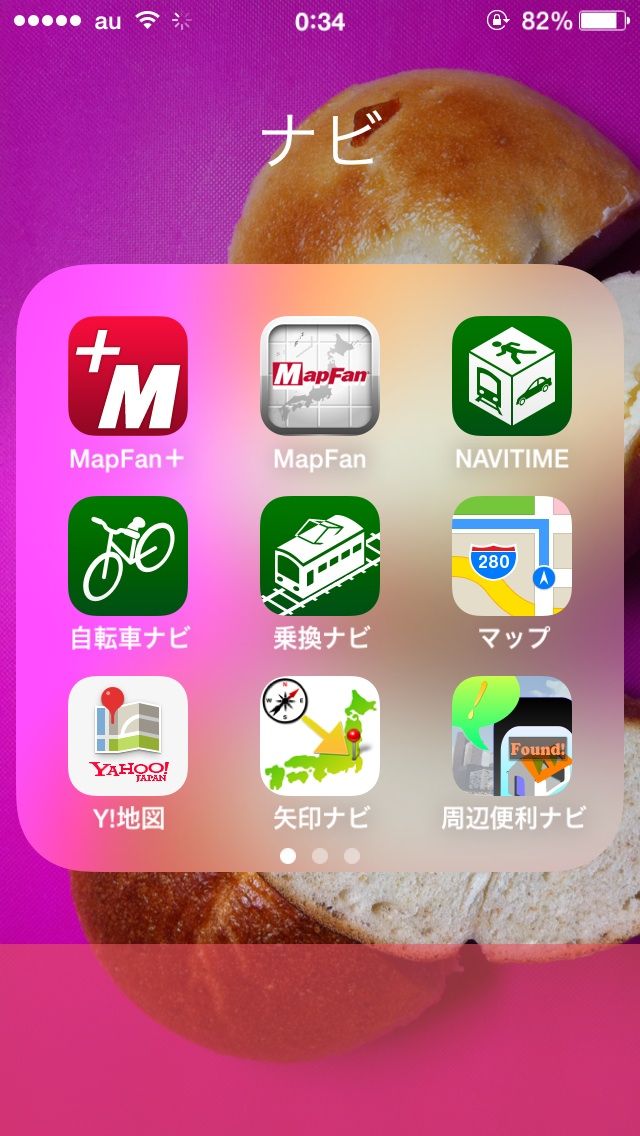This screenshot has width=640, height=1136.
Task: Launch the MapFan app
Action: point(320,376)
